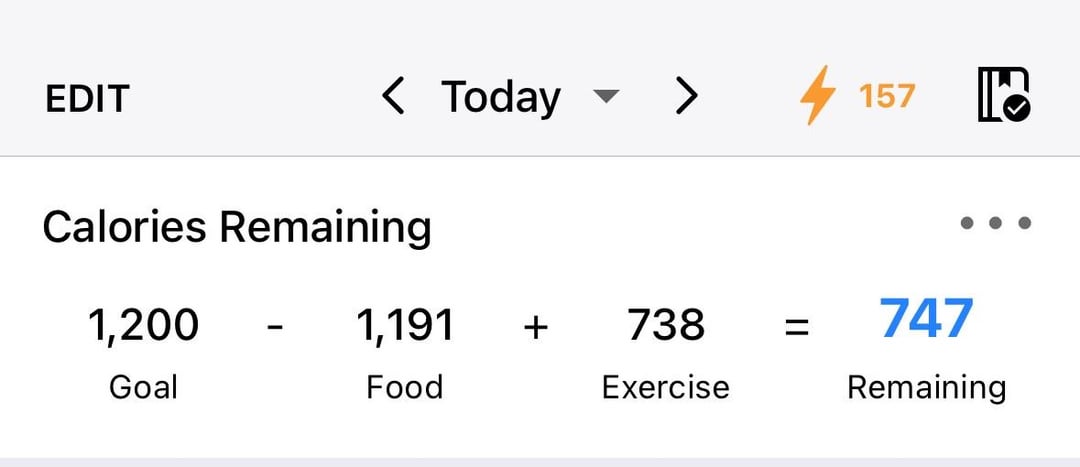Tap the EDIT button
Viewport: 1080px width, 467px height.
click(x=87, y=98)
